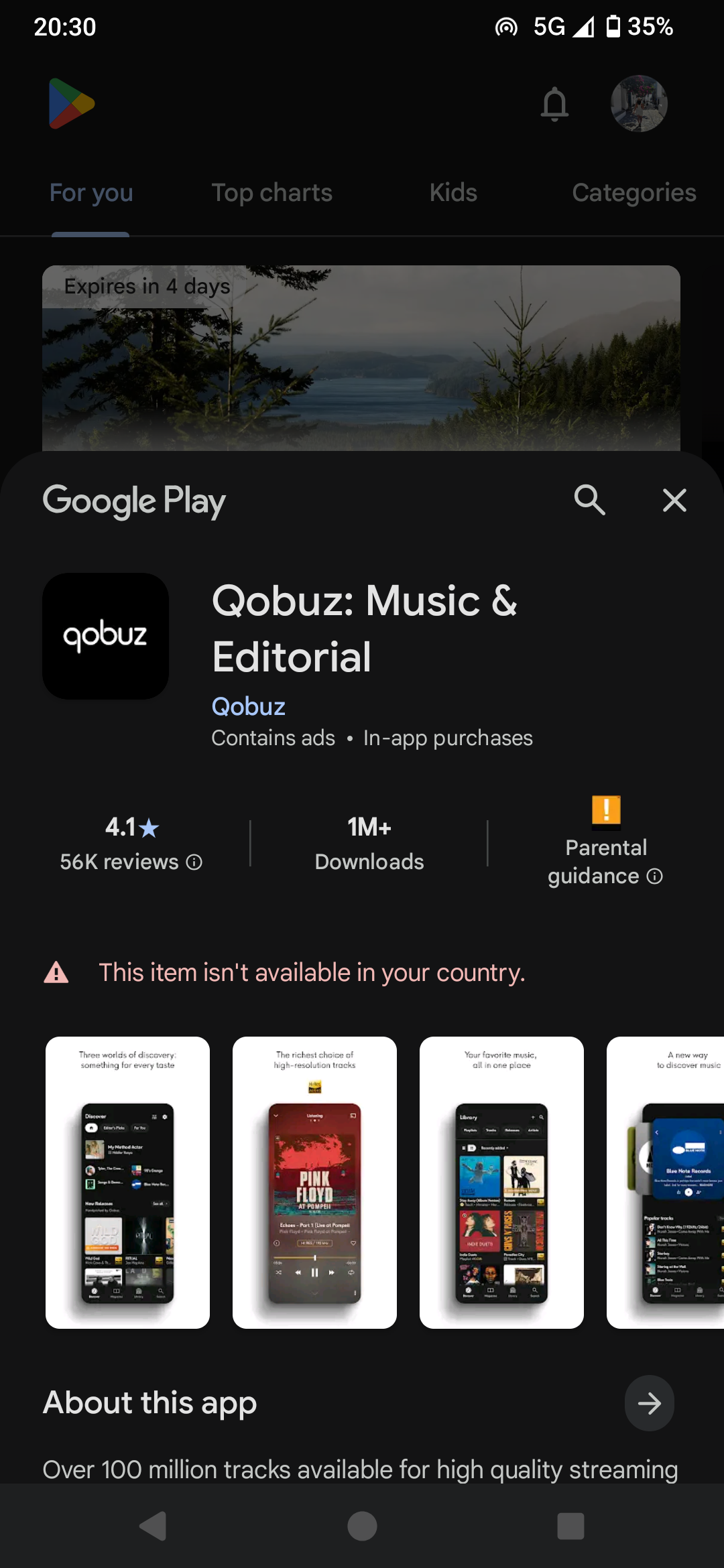
Task: Open the notifications bell
Action: [x=554, y=104]
